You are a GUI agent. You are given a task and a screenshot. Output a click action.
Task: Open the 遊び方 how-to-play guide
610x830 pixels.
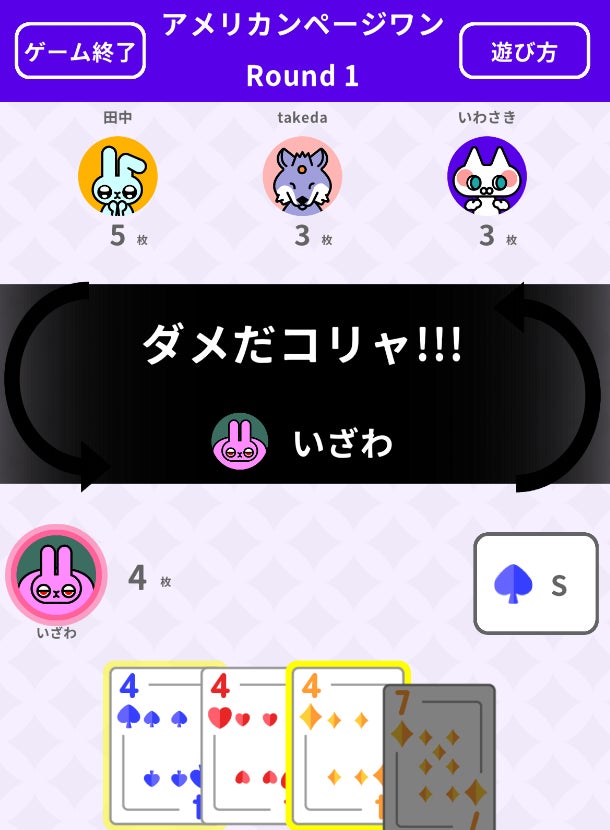(x=524, y=51)
